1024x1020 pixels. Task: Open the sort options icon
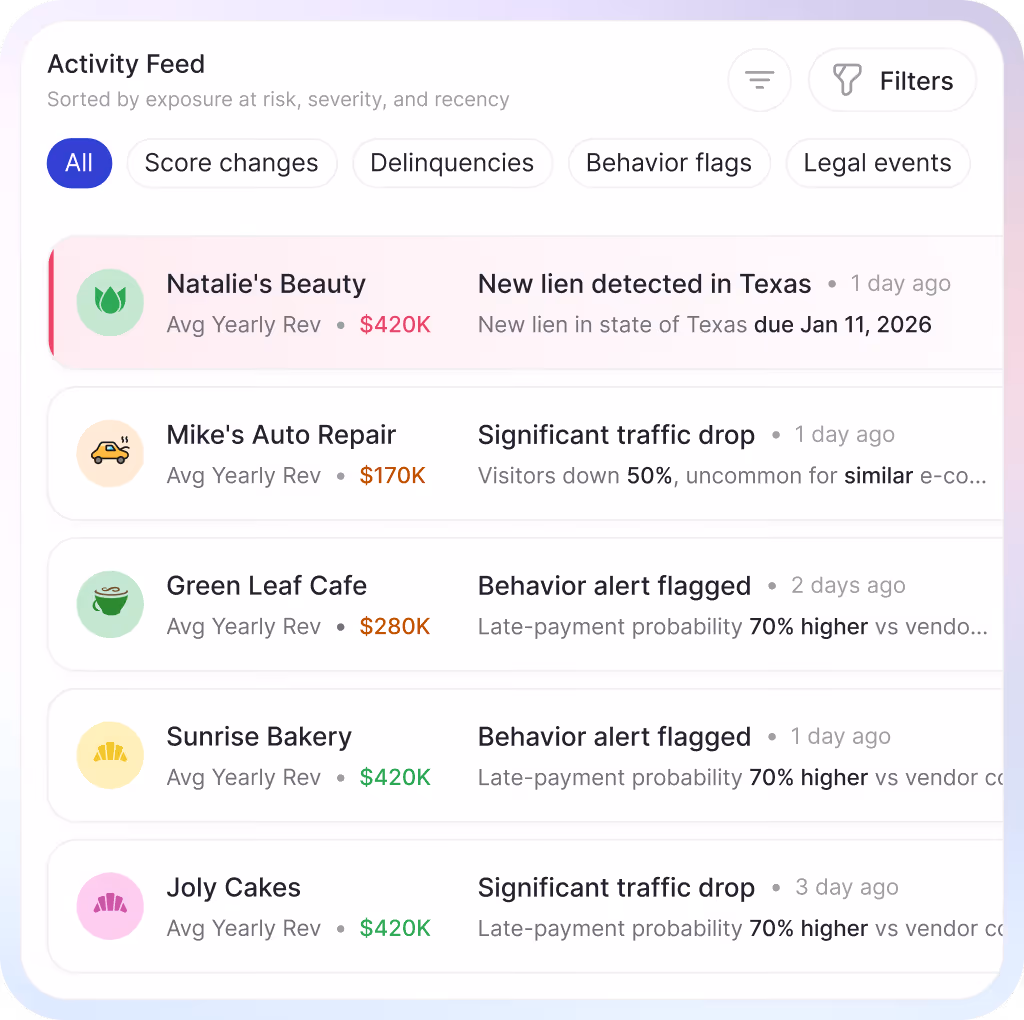[x=759, y=80]
